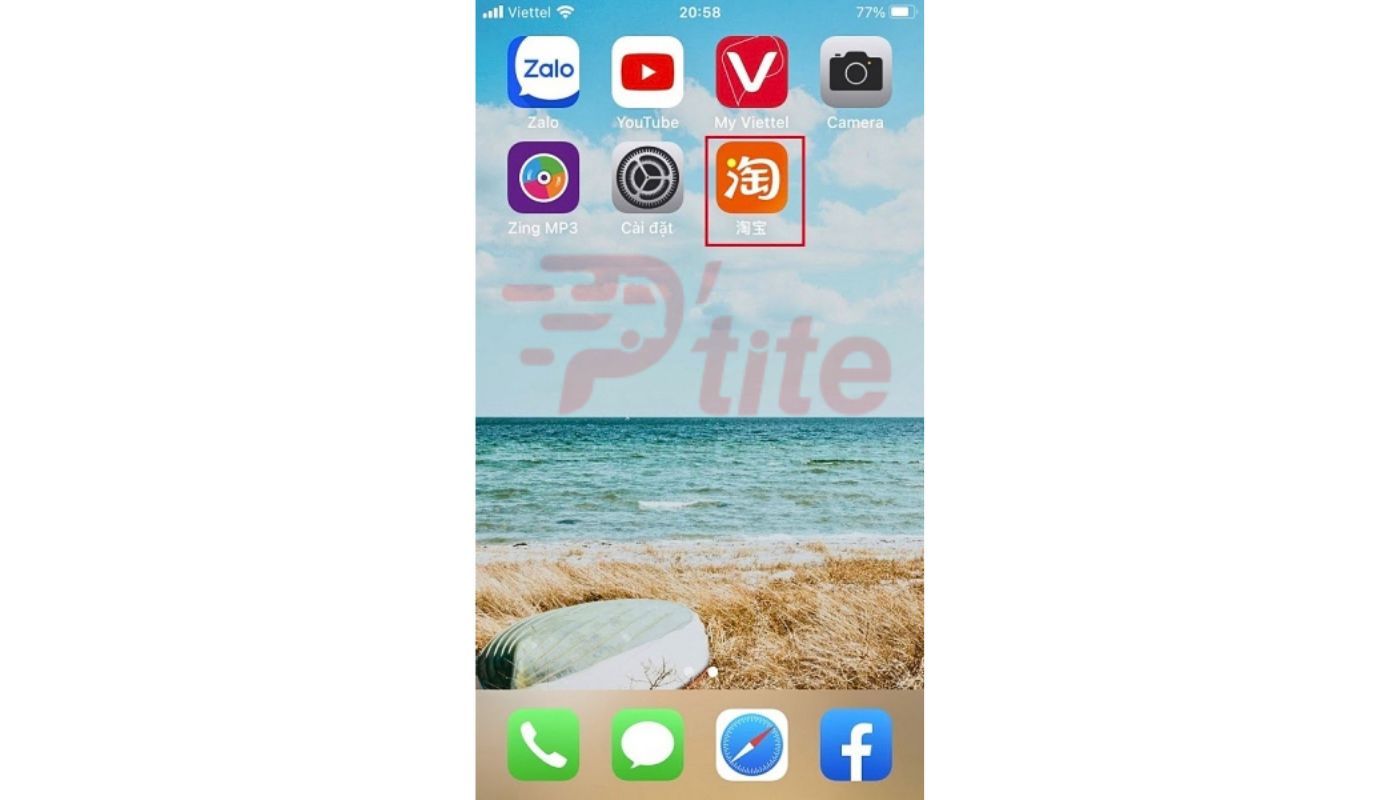Open Facebook from the dock
This screenshot has height=800, width=1400.
tap(855, 744)
